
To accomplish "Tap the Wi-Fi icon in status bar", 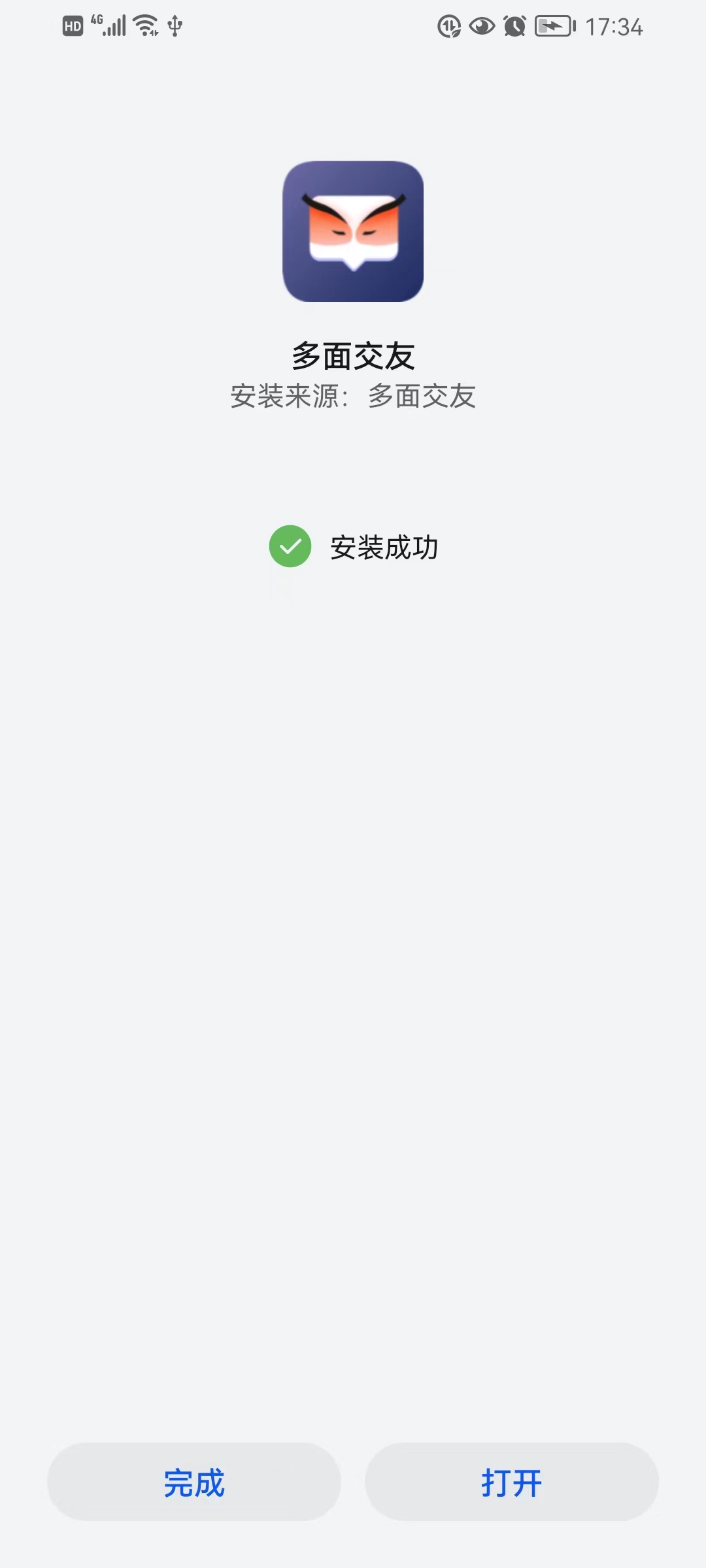I will [144, 25].
